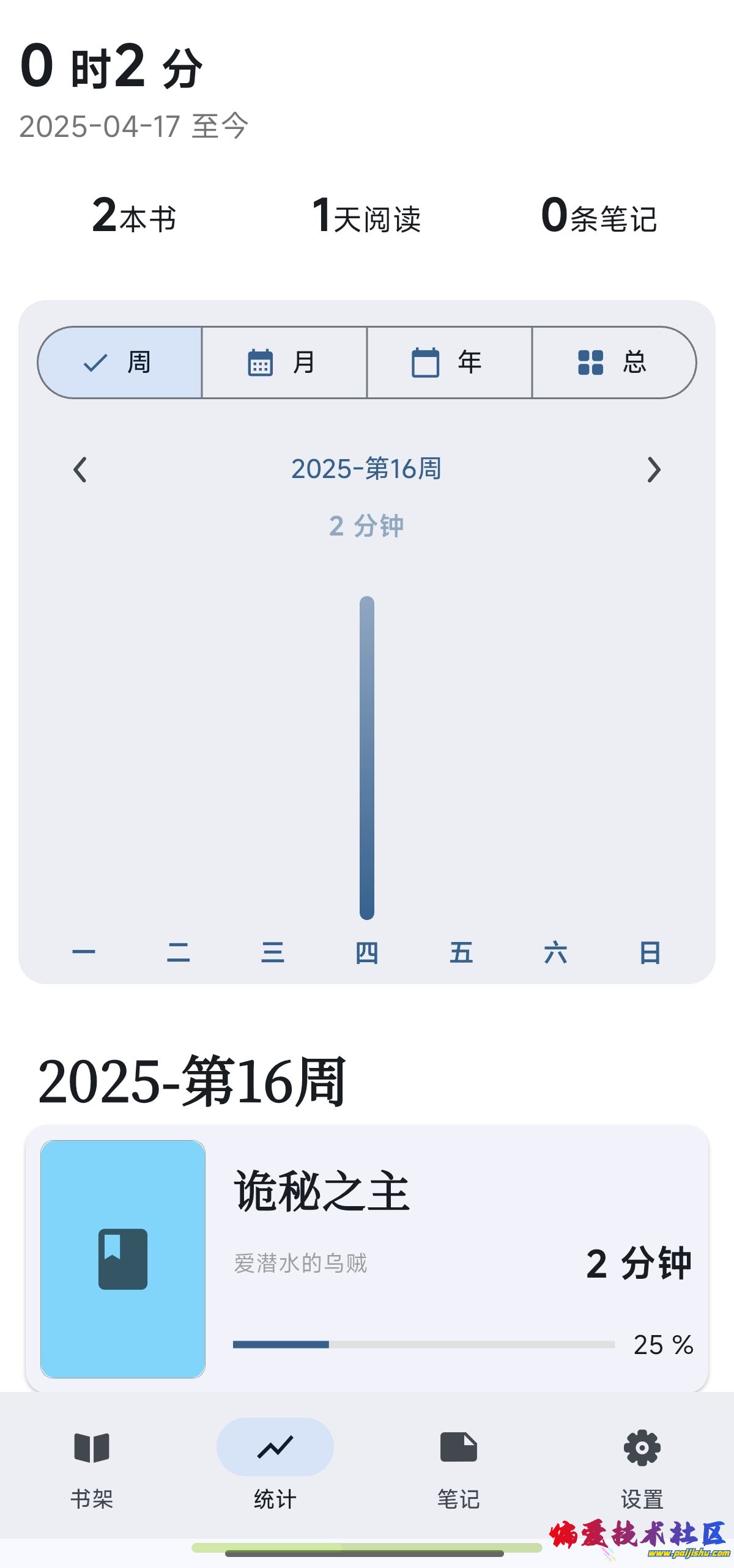The width and height of the screenshot is (734, 1568).
Task: Click the calendar icon beside 月
Action: pos(259,362)
